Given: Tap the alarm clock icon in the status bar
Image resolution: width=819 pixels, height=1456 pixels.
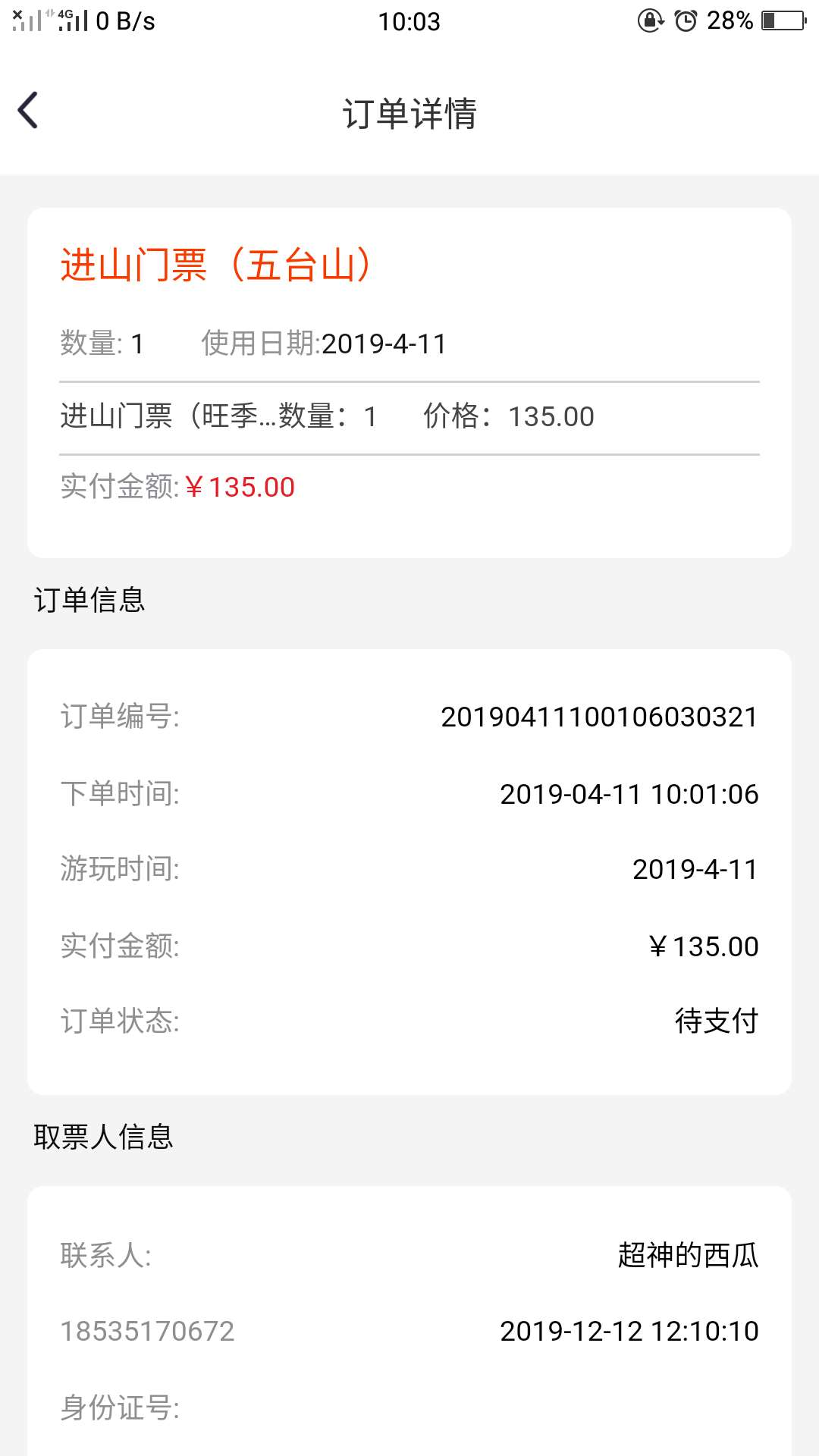Looking at the screenshot, I should (x=685, y=20).
